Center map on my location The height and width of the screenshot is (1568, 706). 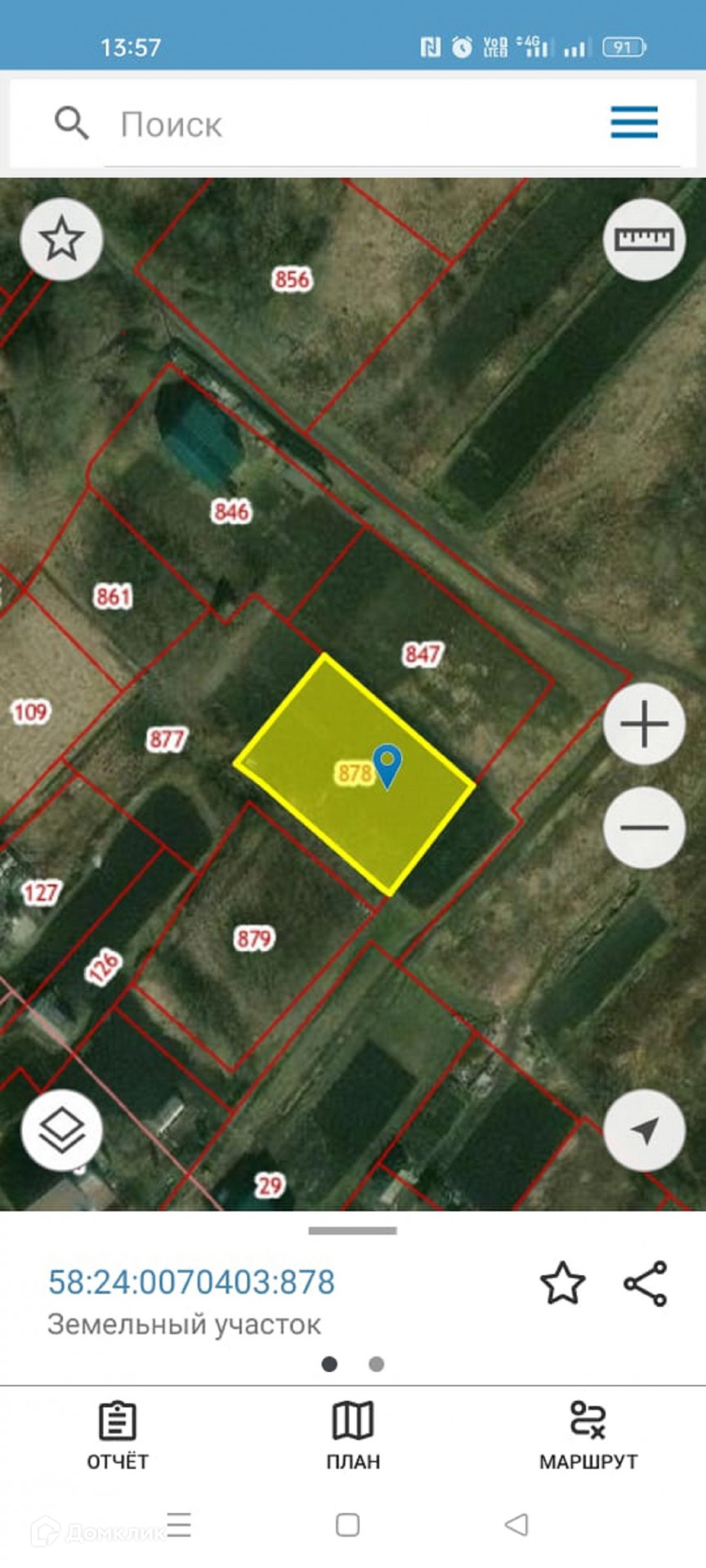tap(644, 1130)
